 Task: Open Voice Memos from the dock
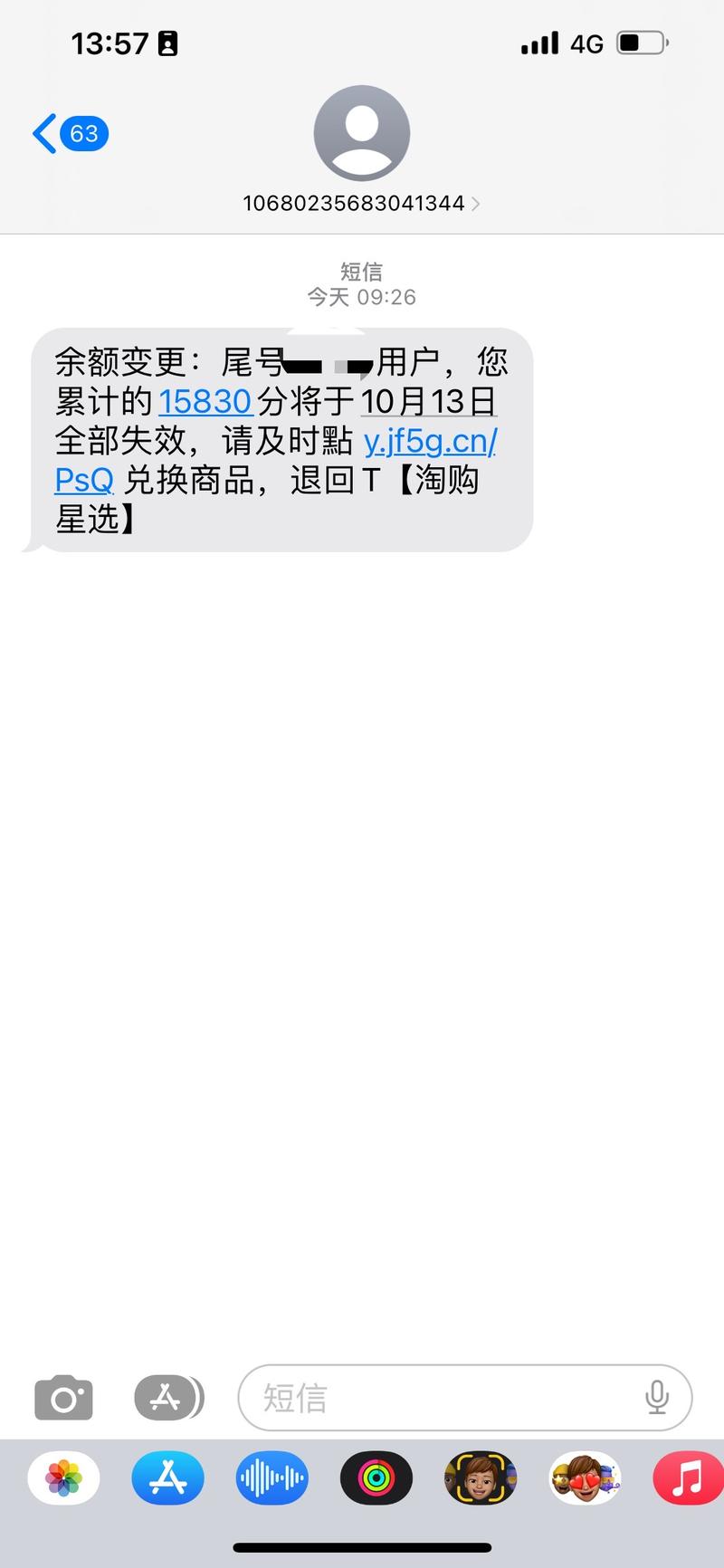(271, 1477)
